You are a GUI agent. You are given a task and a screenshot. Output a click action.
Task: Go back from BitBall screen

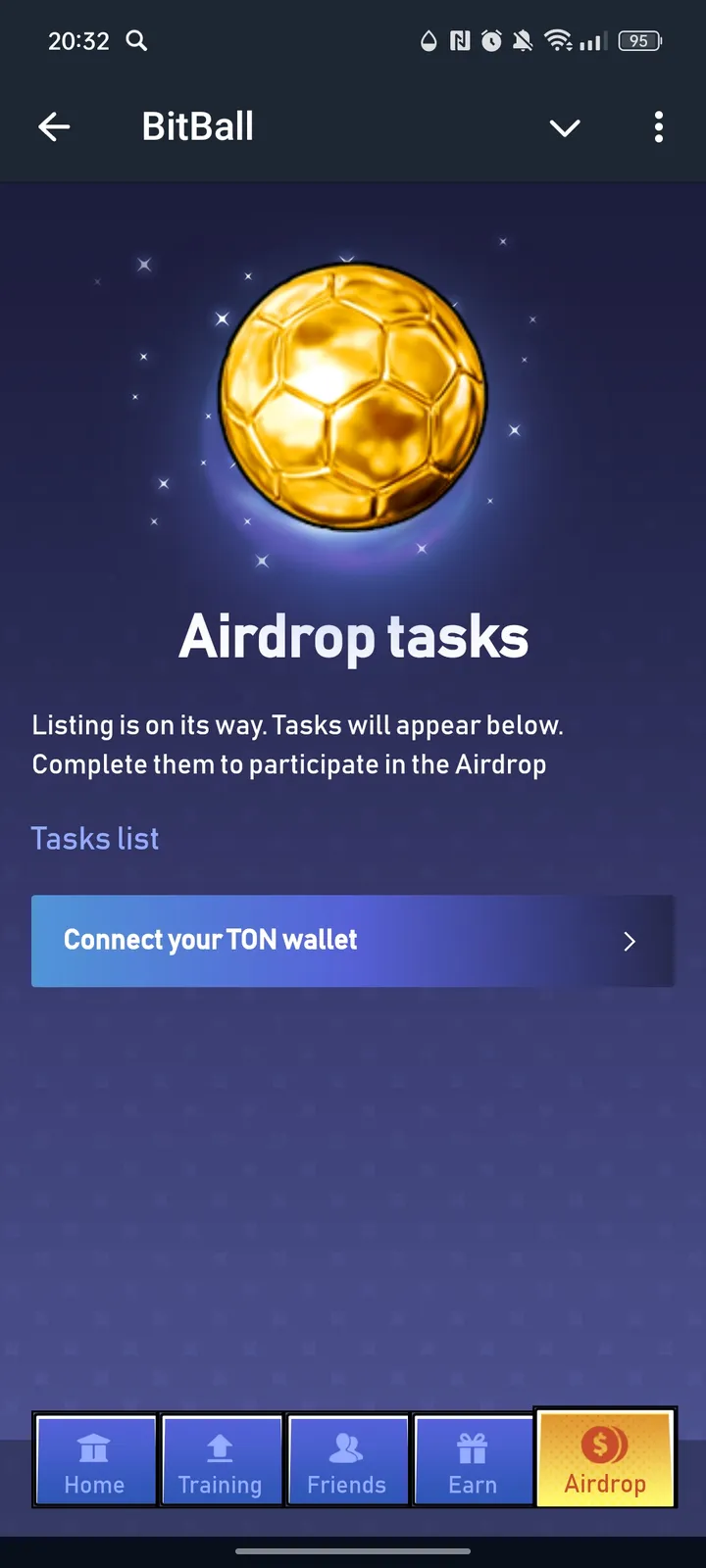(54, 126)
